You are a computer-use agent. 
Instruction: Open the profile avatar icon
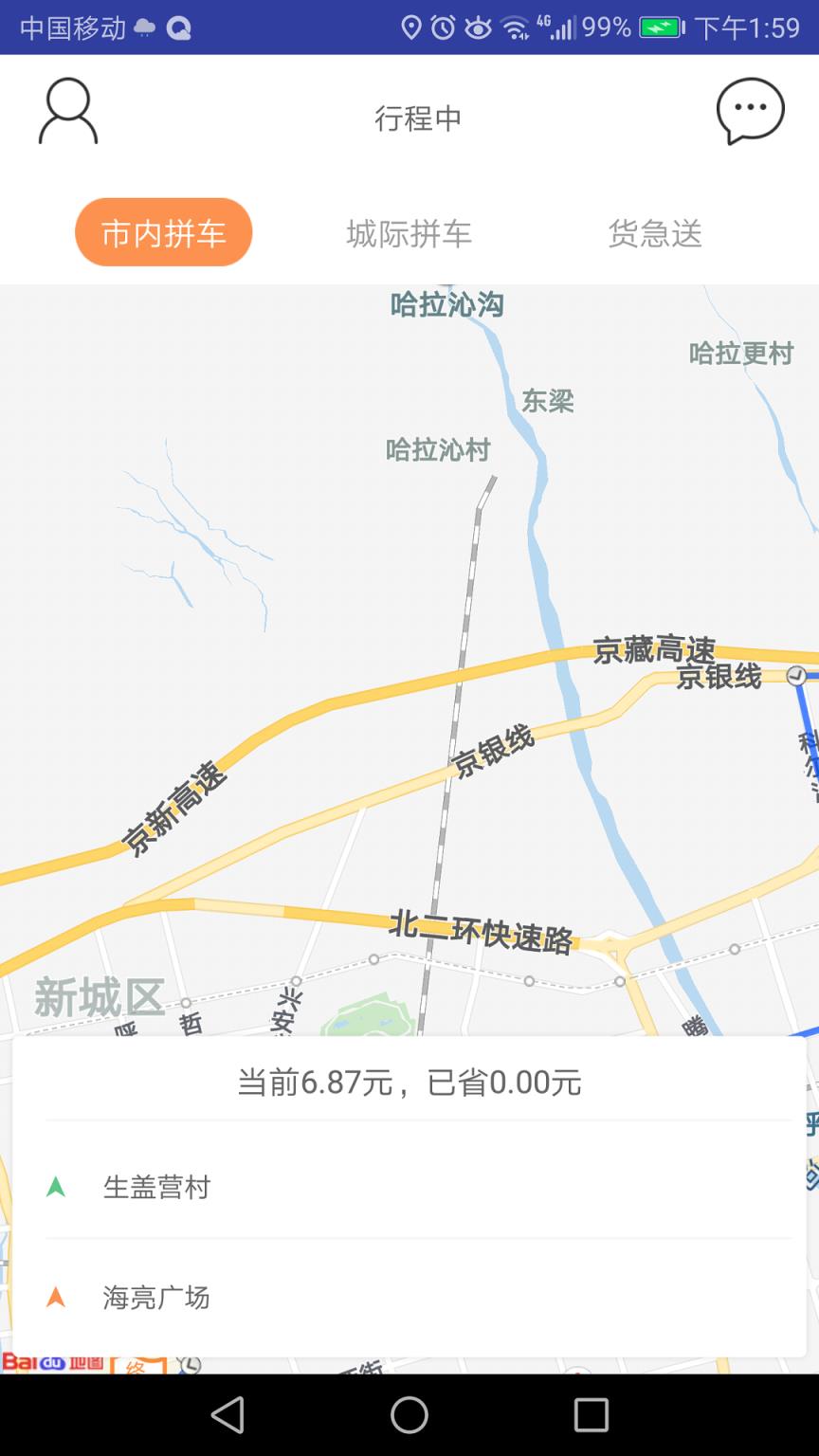(66, 114)
